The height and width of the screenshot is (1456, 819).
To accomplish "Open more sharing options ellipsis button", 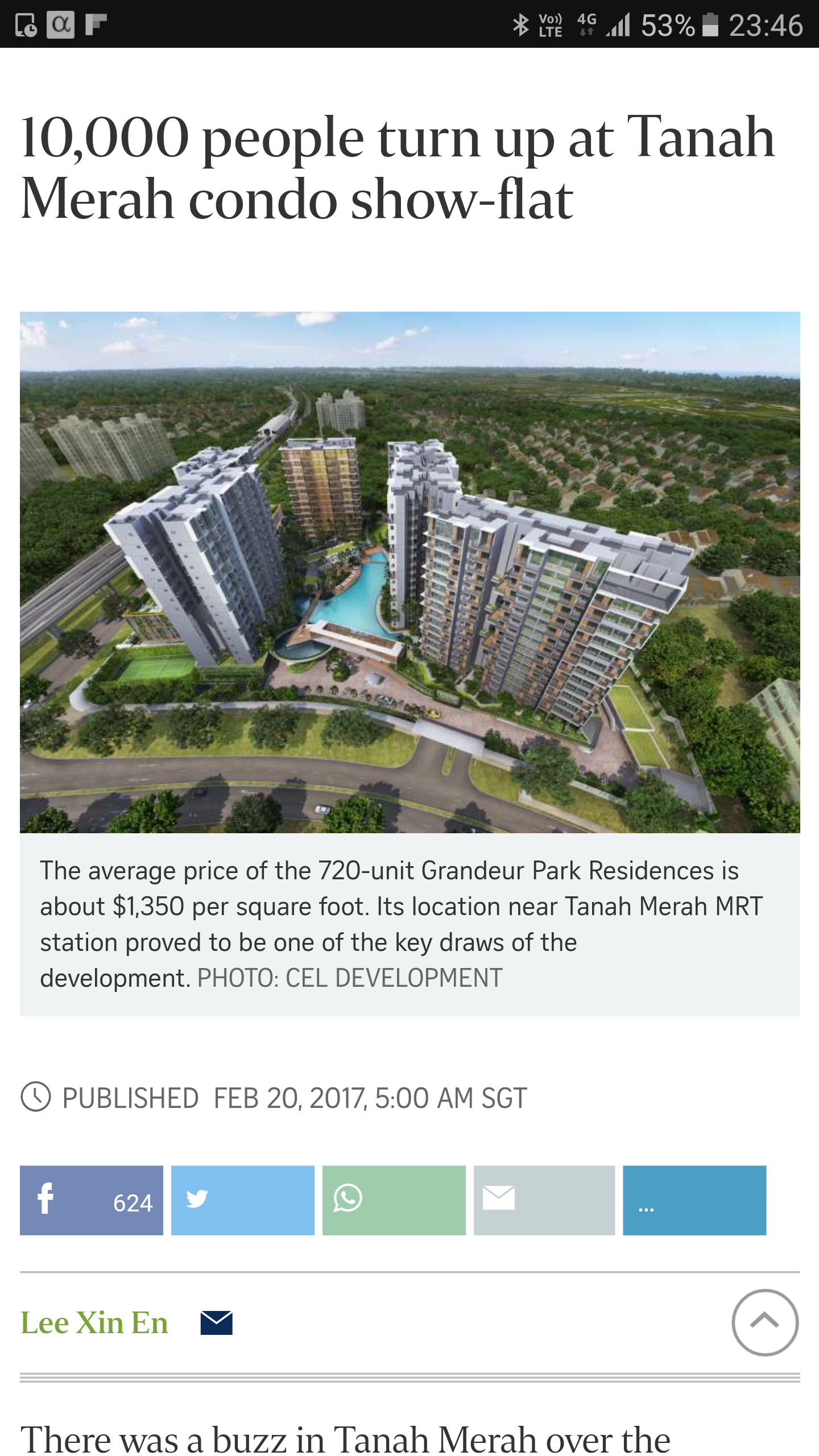I will pyautogui.click(x=694, y=1200).
